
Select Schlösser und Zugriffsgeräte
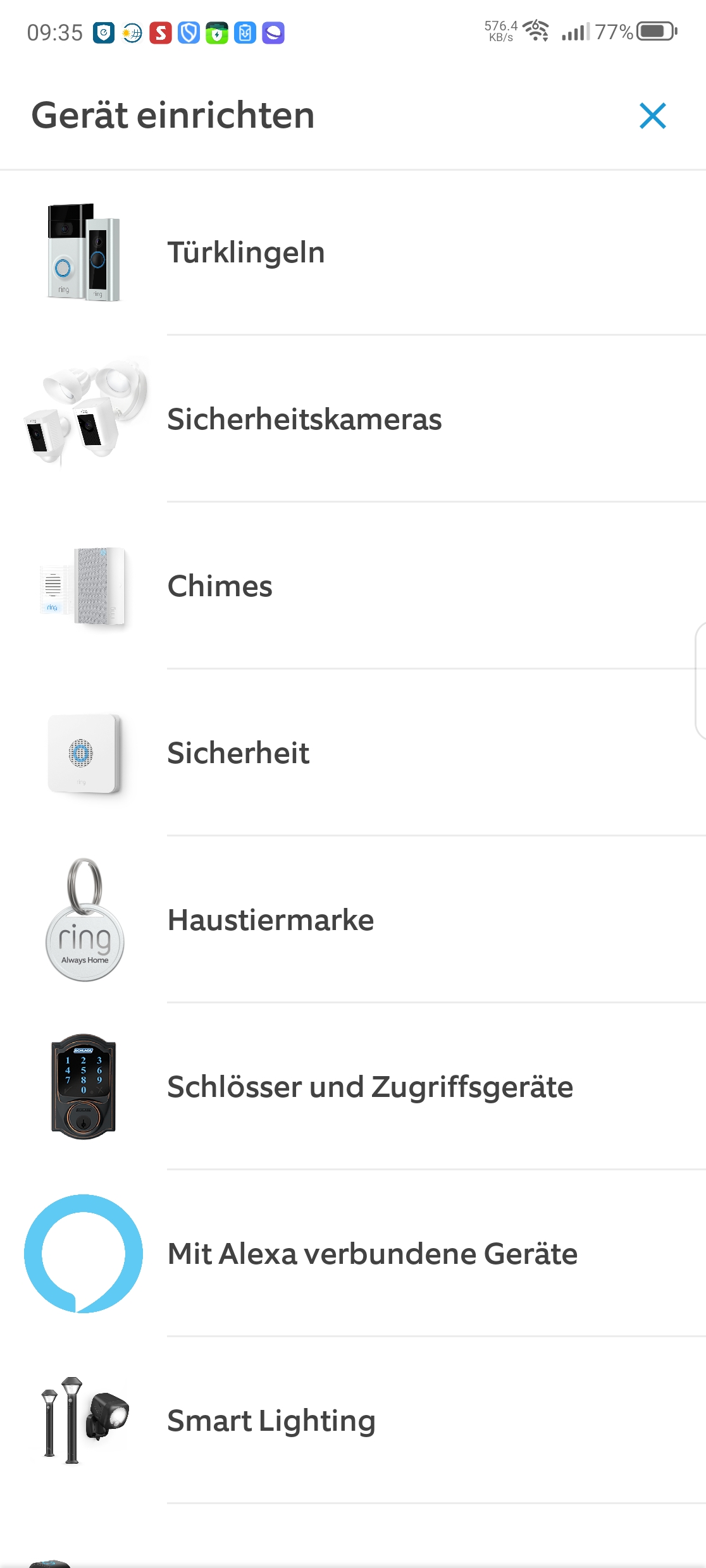[x=370, y=1087]
